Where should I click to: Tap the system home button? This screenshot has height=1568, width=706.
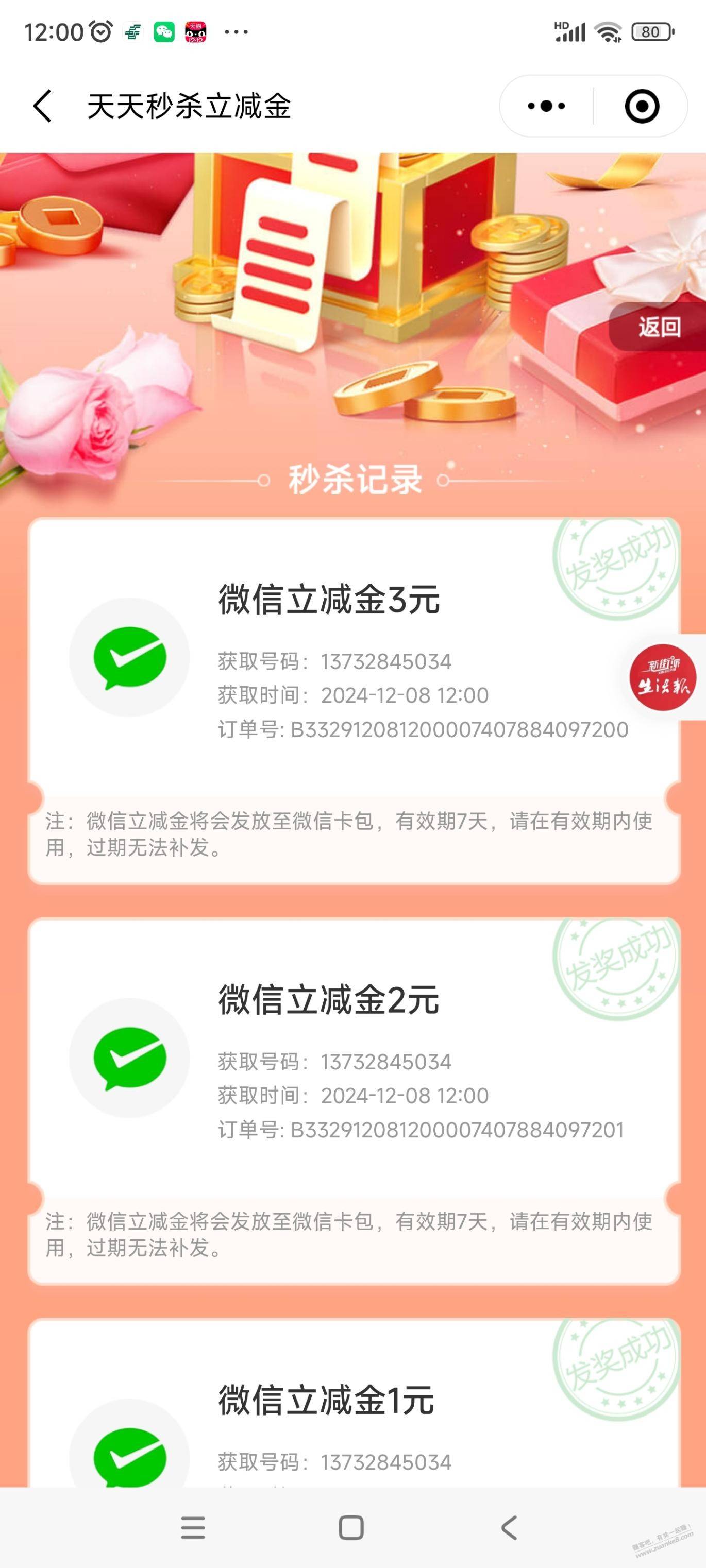[351, 1527]
